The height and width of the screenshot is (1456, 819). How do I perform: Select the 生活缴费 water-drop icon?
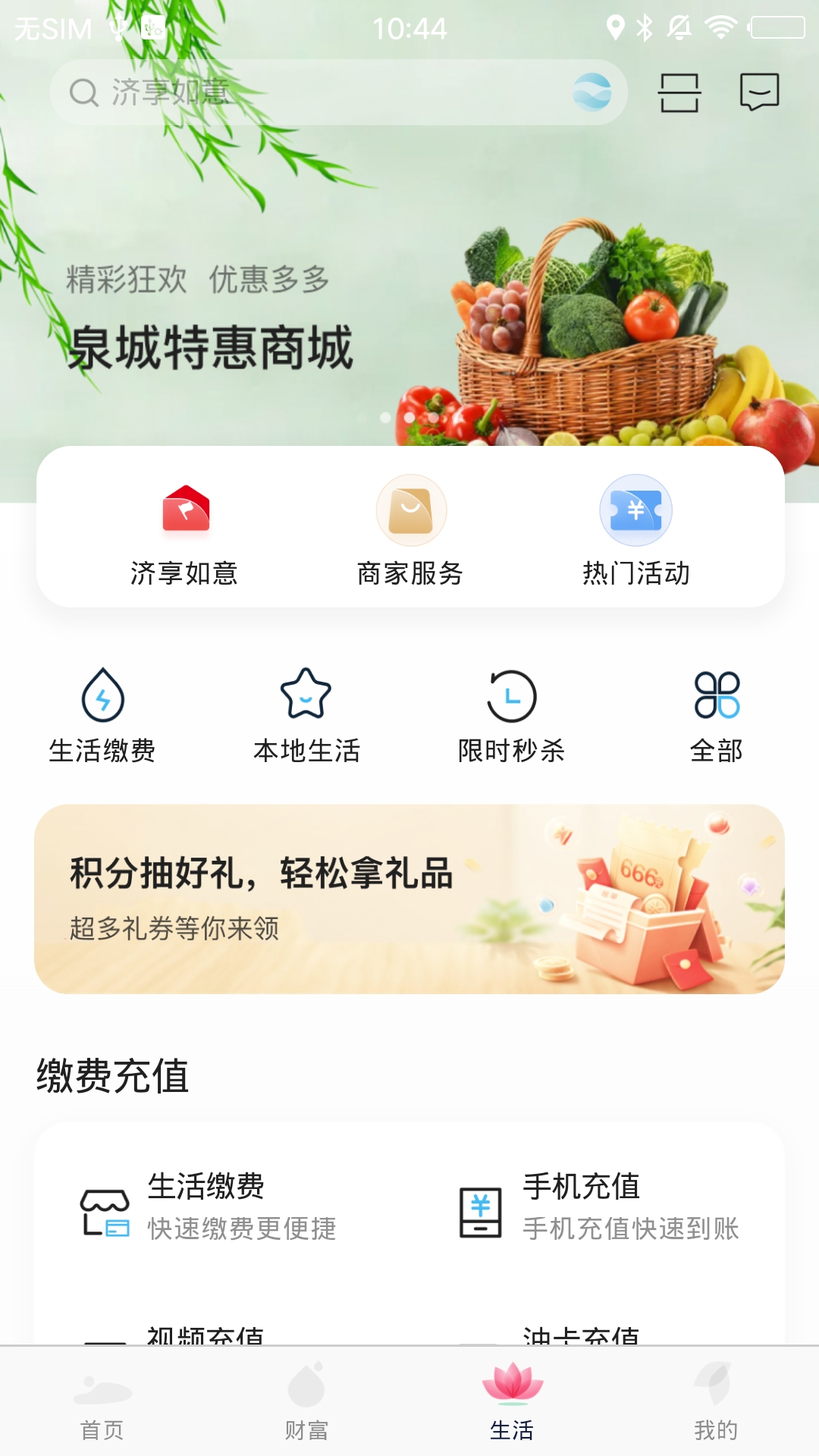coord(103,695)
